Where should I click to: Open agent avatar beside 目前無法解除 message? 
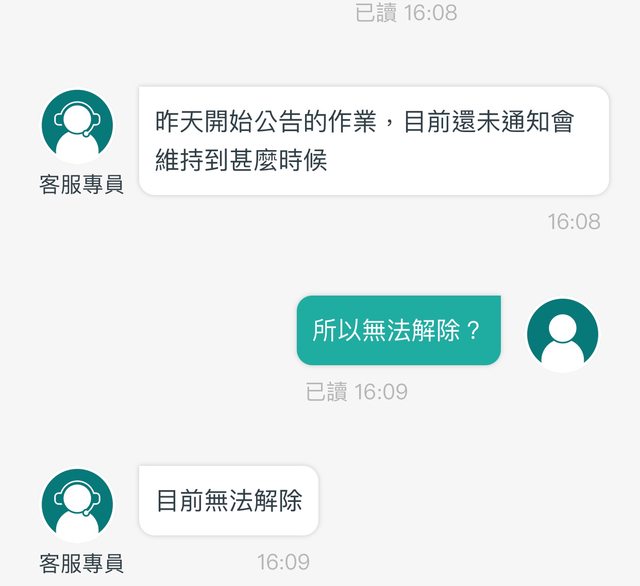(77, 505)
